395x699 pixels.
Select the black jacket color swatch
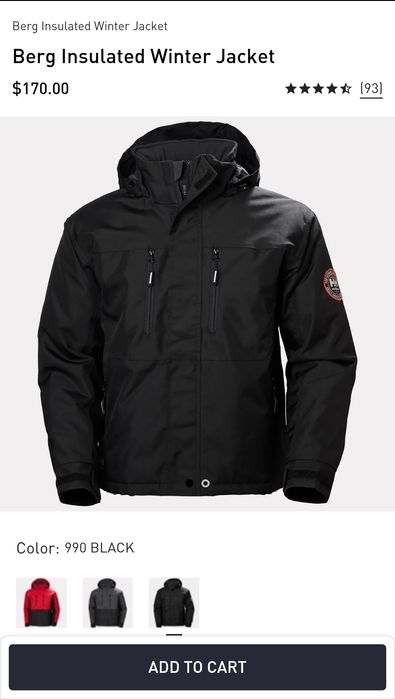[174, 602]
